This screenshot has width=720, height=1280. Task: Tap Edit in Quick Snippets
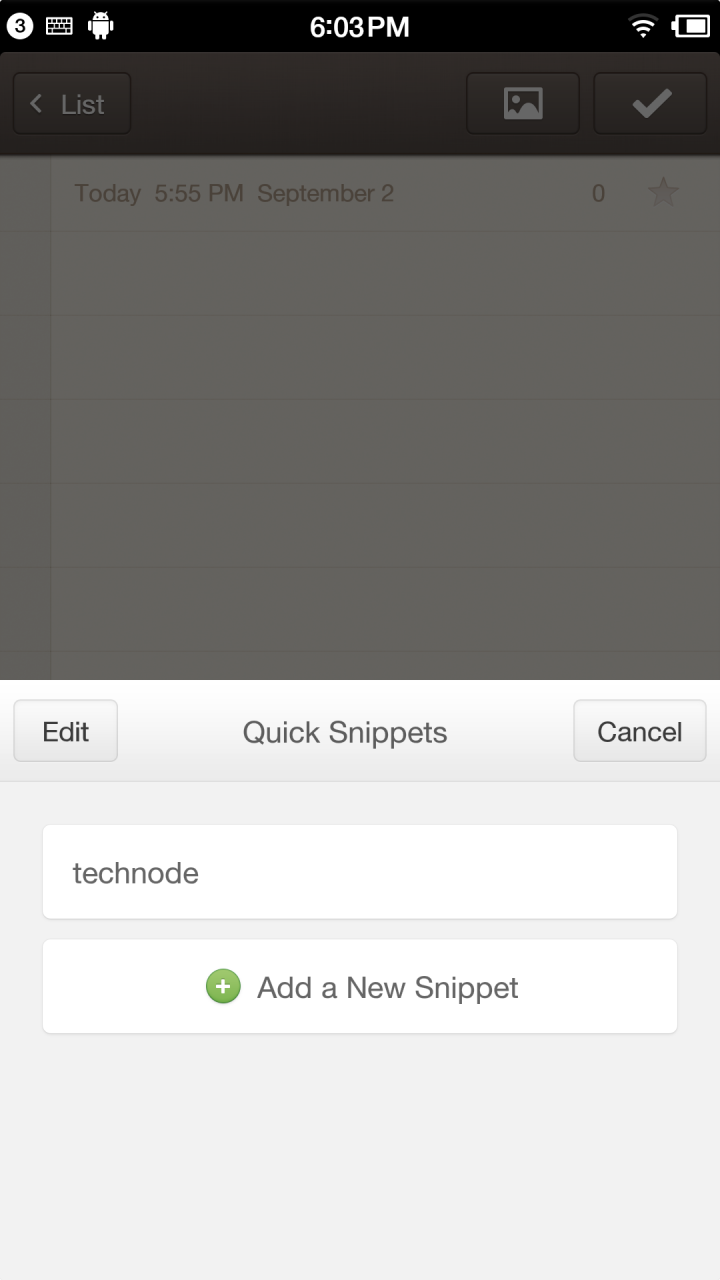pyautogui.click(x=66, y=731)
